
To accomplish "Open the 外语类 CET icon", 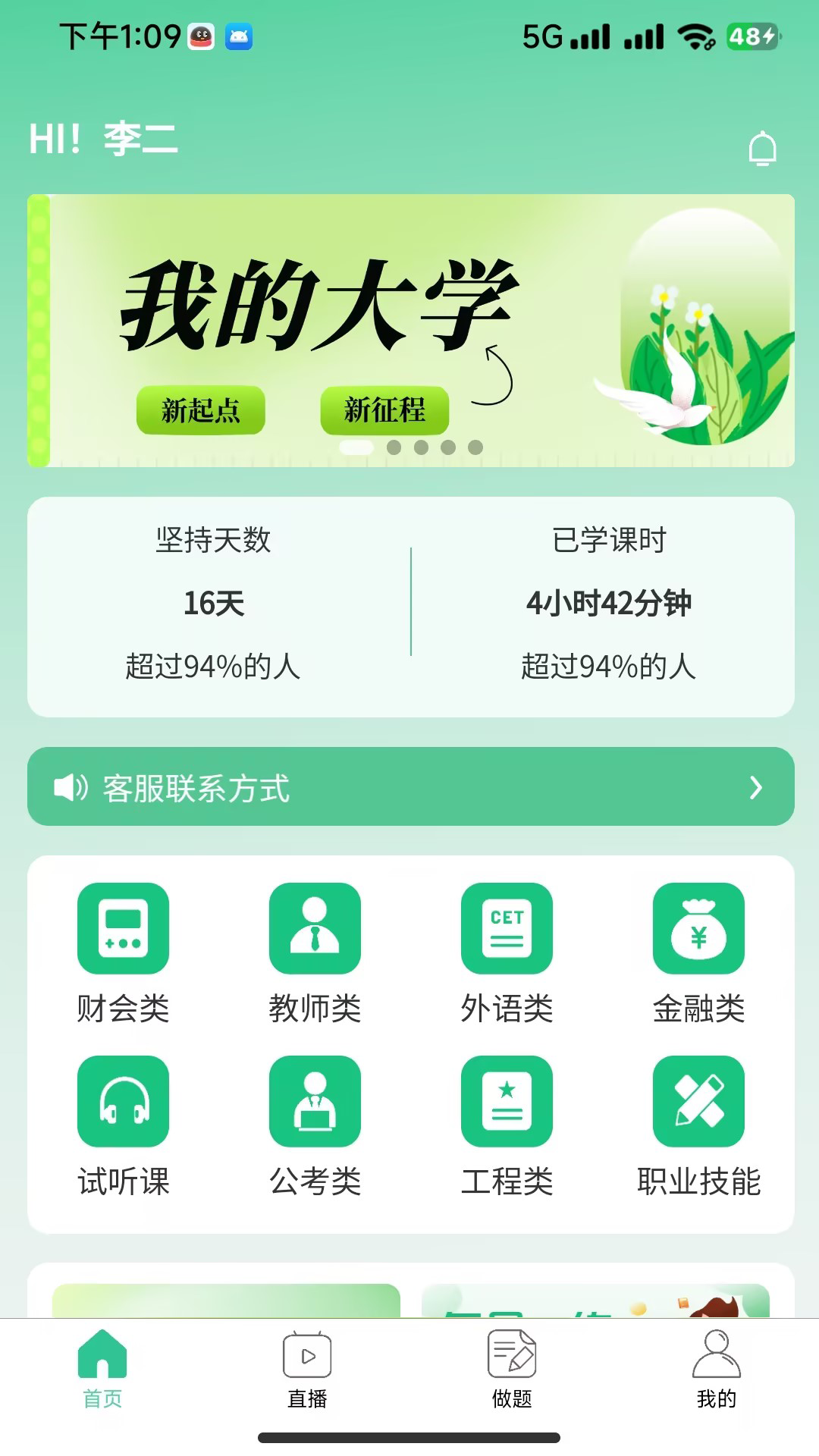I will (507, 928).
